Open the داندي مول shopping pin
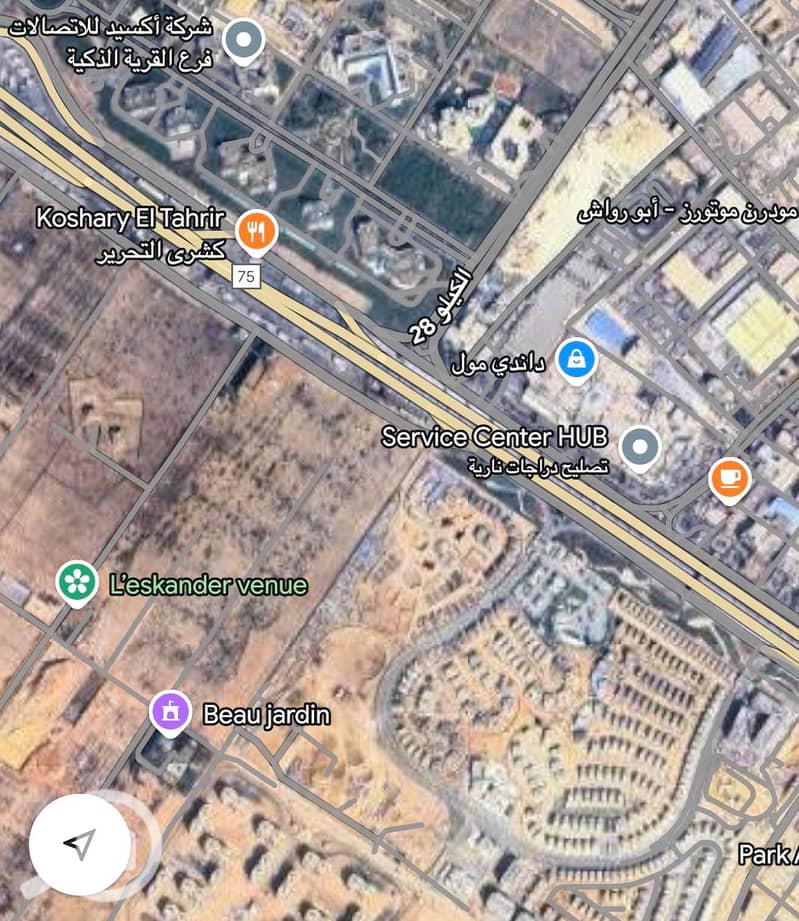This screenshot has width=799, height=921. [576, 358]
